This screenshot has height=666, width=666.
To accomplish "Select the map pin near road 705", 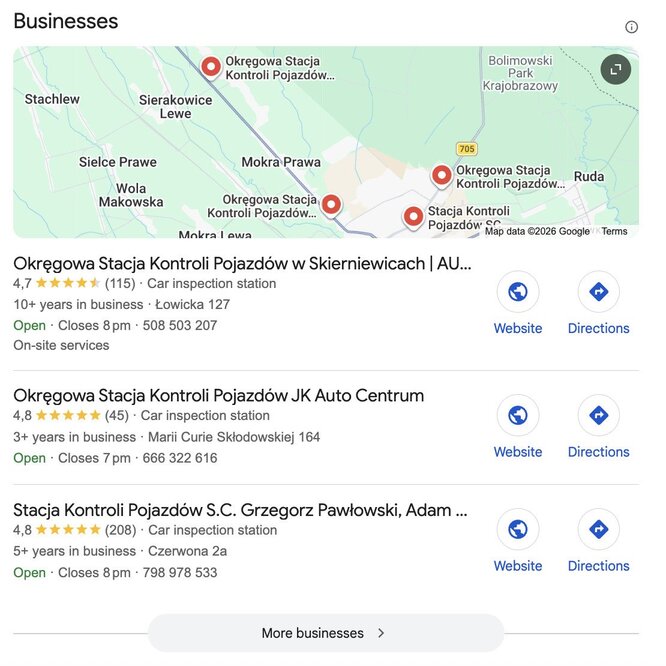I will click(441, 176).
